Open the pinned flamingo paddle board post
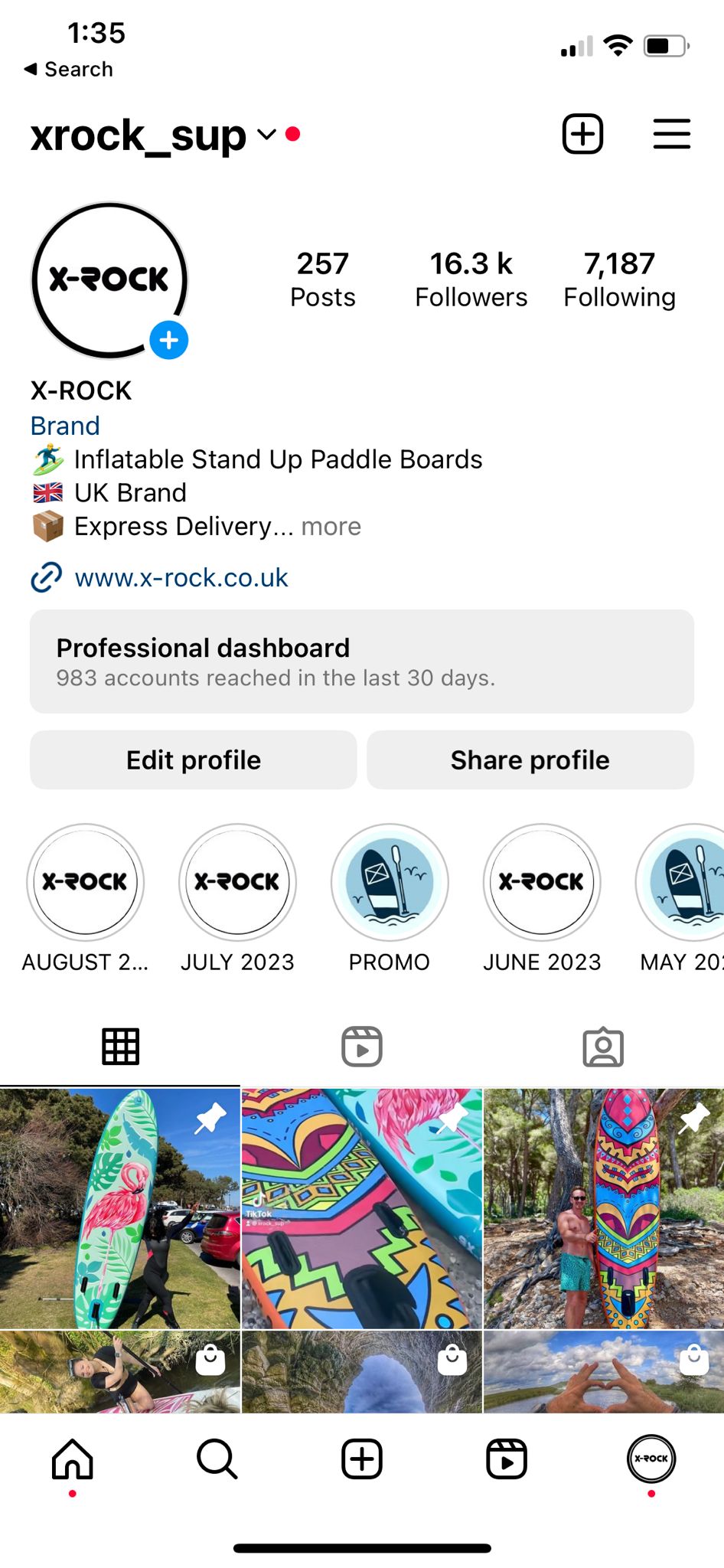Image resolution: width=724 pixels, height=1568 pixels. tap(120, 1208)
